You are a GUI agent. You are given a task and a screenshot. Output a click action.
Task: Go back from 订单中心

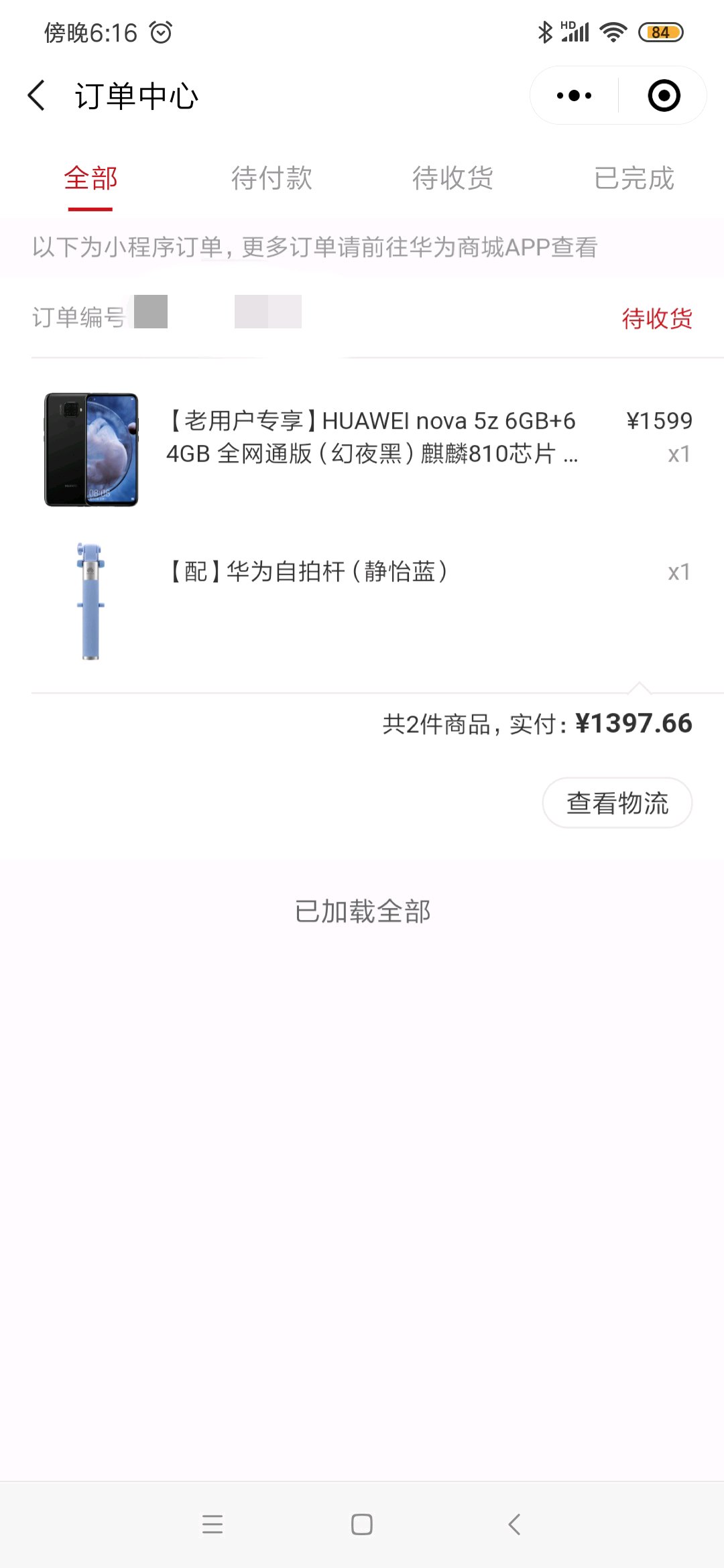[x=37, y=96]
